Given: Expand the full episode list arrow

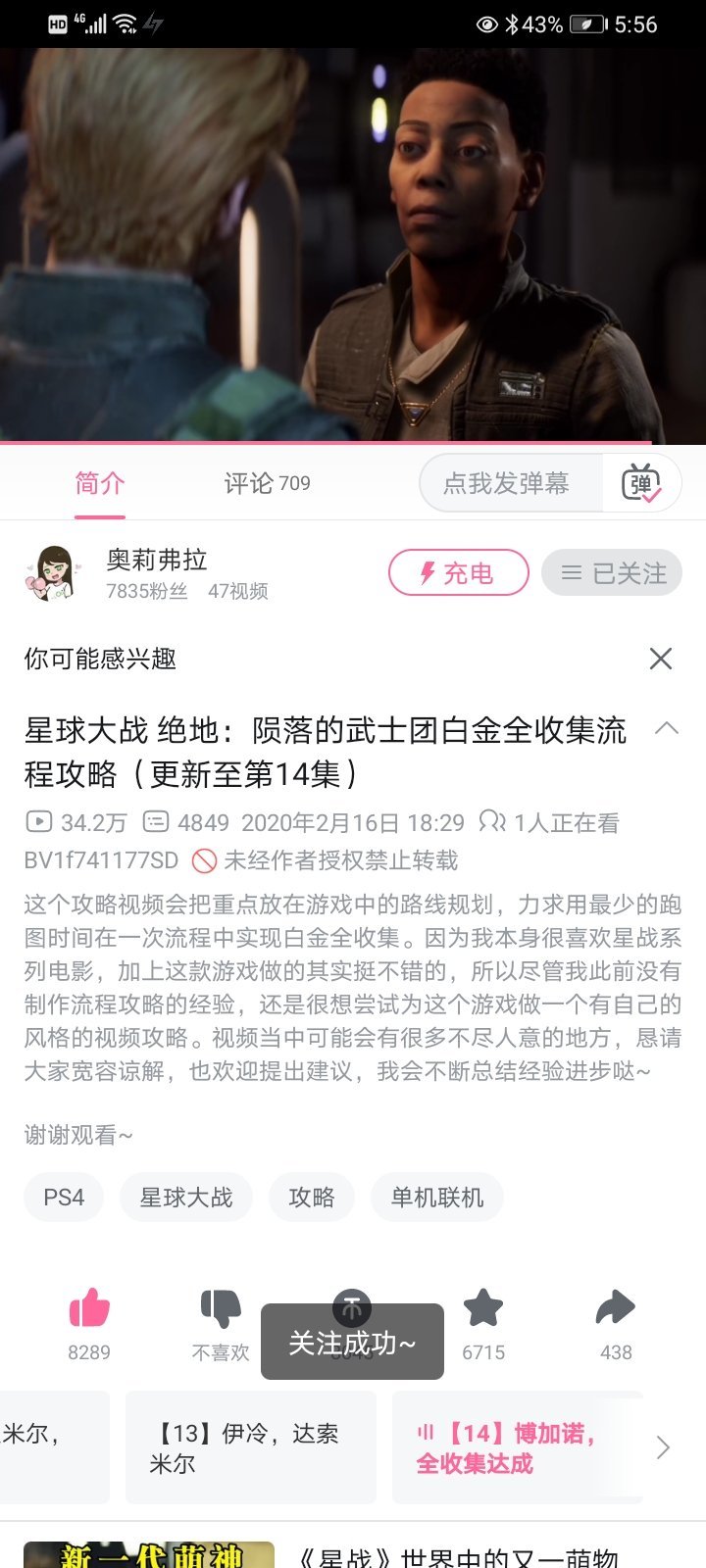Looking at the screenshot, I should click(x=664, y=1447).
